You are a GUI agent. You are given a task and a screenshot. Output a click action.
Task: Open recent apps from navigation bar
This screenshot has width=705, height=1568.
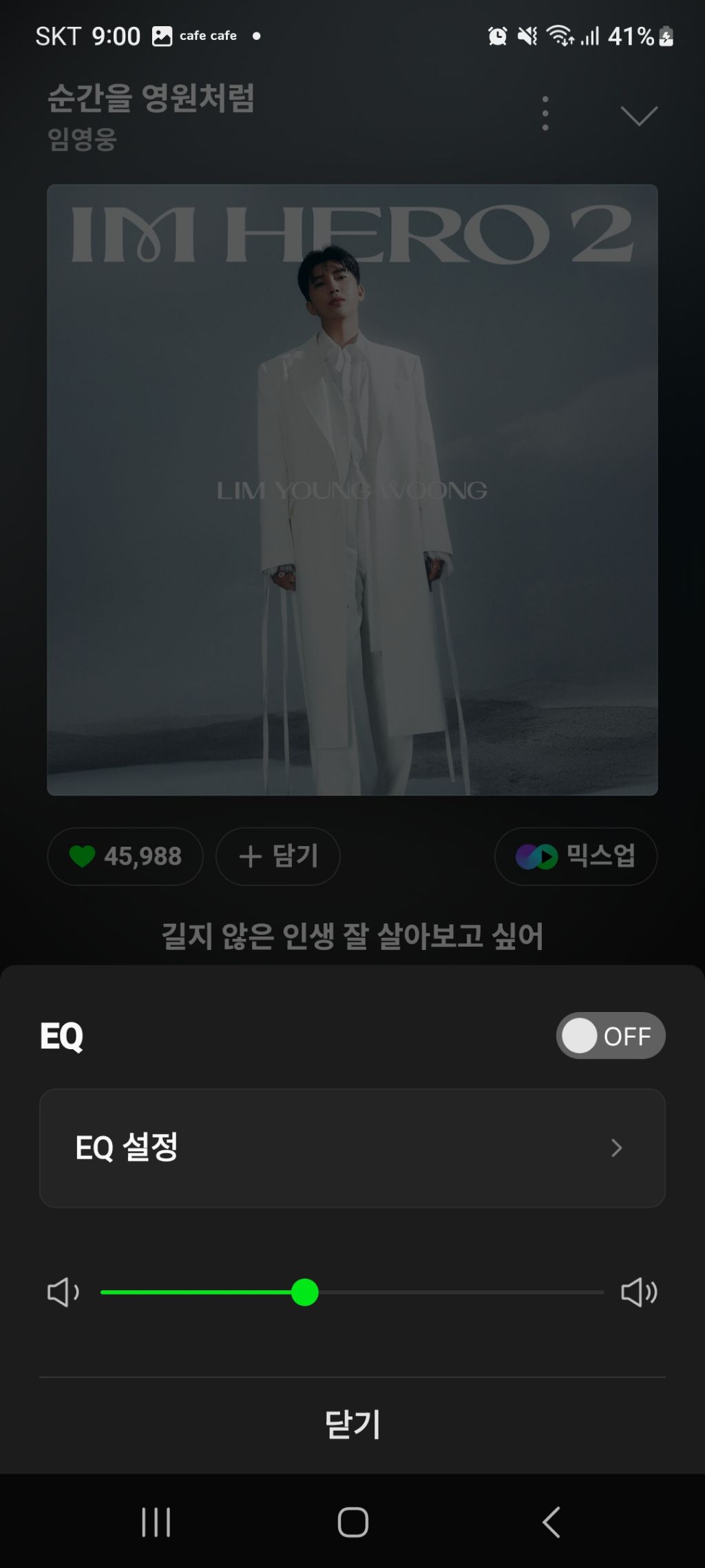tap(156, 1523)
